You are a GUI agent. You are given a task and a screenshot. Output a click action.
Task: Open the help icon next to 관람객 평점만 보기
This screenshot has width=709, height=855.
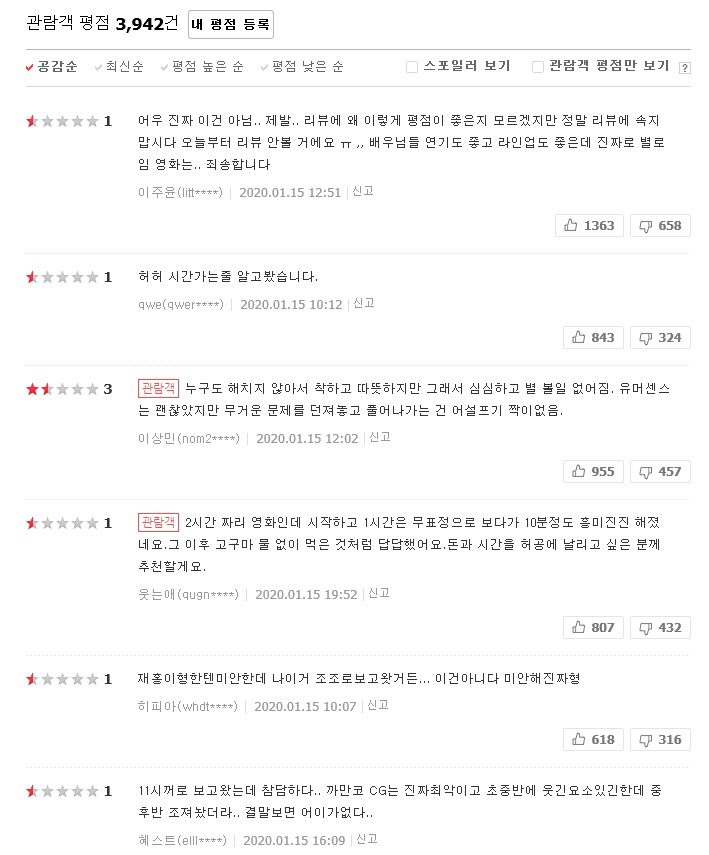click(x=684, y=68)
